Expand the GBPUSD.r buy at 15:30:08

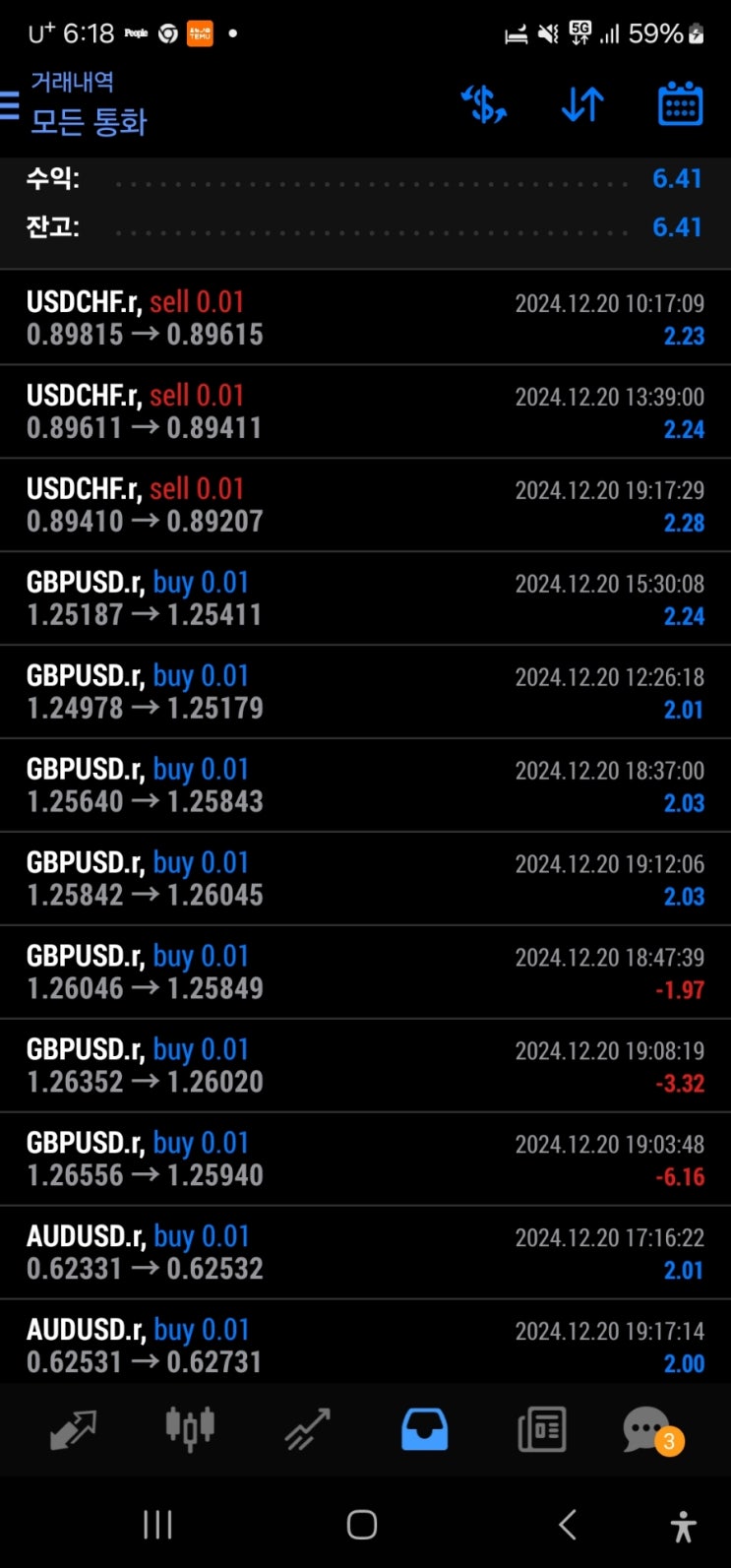point(365,598)
